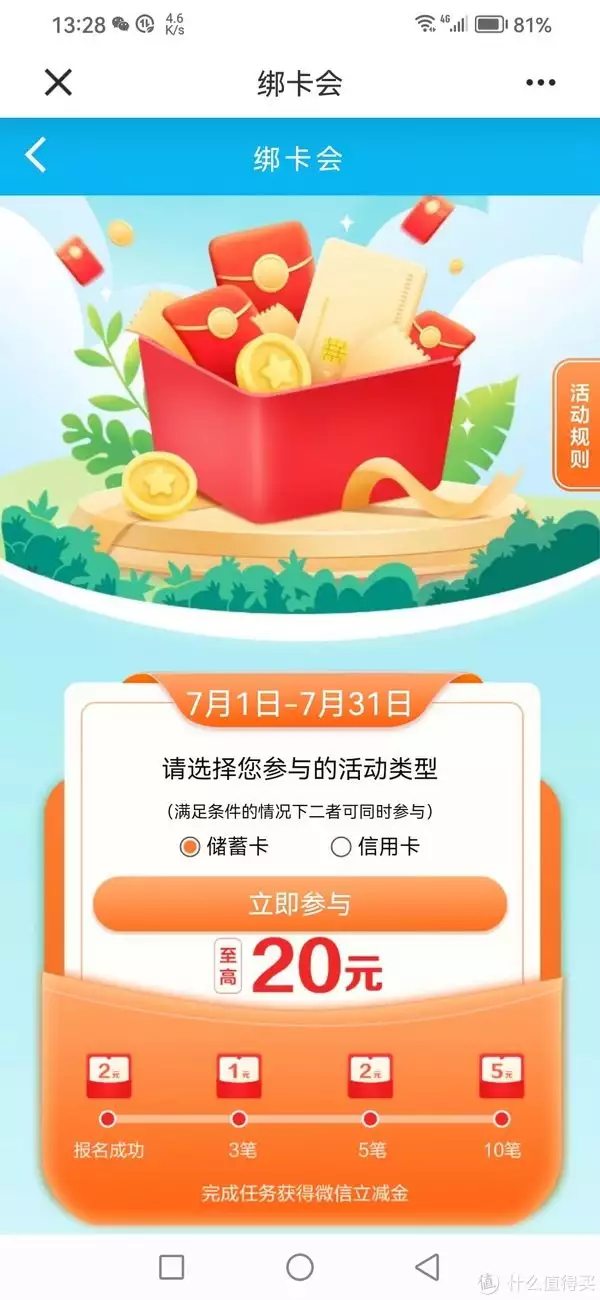Open recent apps with the square button
Viewport: 600px width, 1300px height.
point(172,1267)
